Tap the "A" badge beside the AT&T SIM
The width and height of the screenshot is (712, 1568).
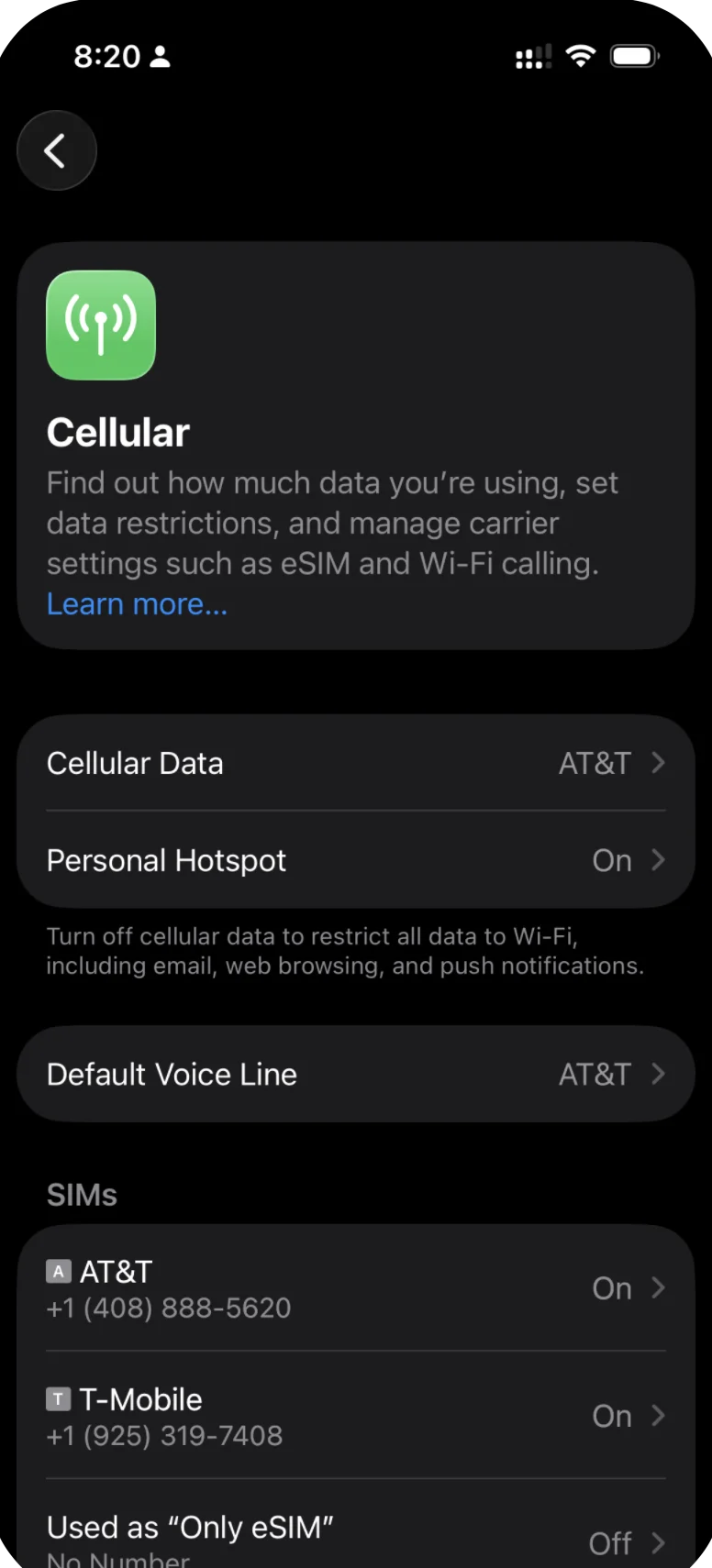58,1272
